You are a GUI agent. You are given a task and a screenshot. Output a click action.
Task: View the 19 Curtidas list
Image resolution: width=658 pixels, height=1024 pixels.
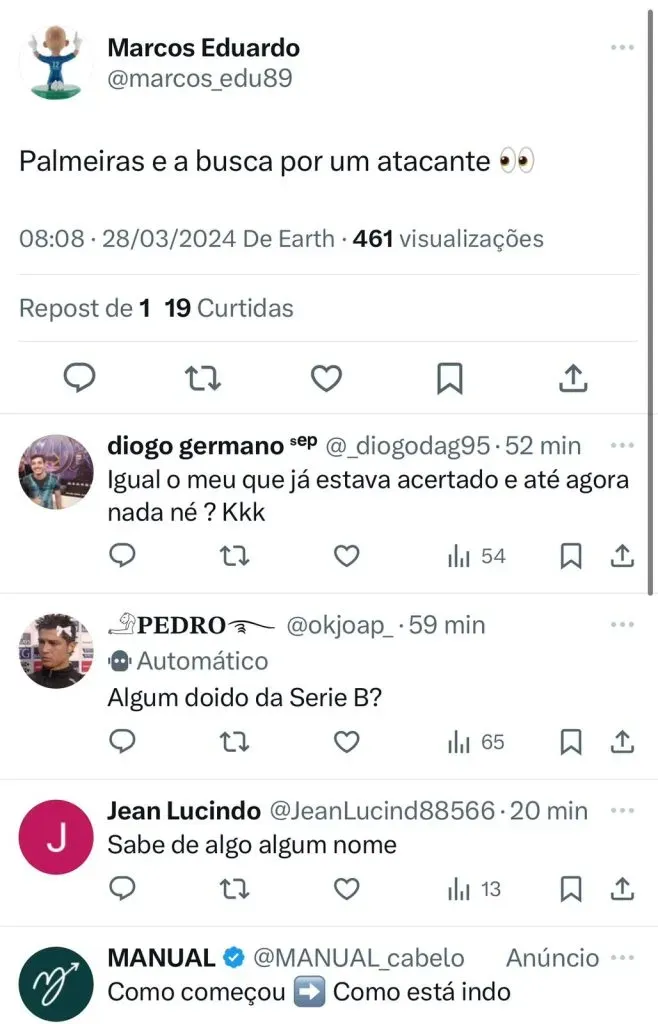(x=229, y=308)
